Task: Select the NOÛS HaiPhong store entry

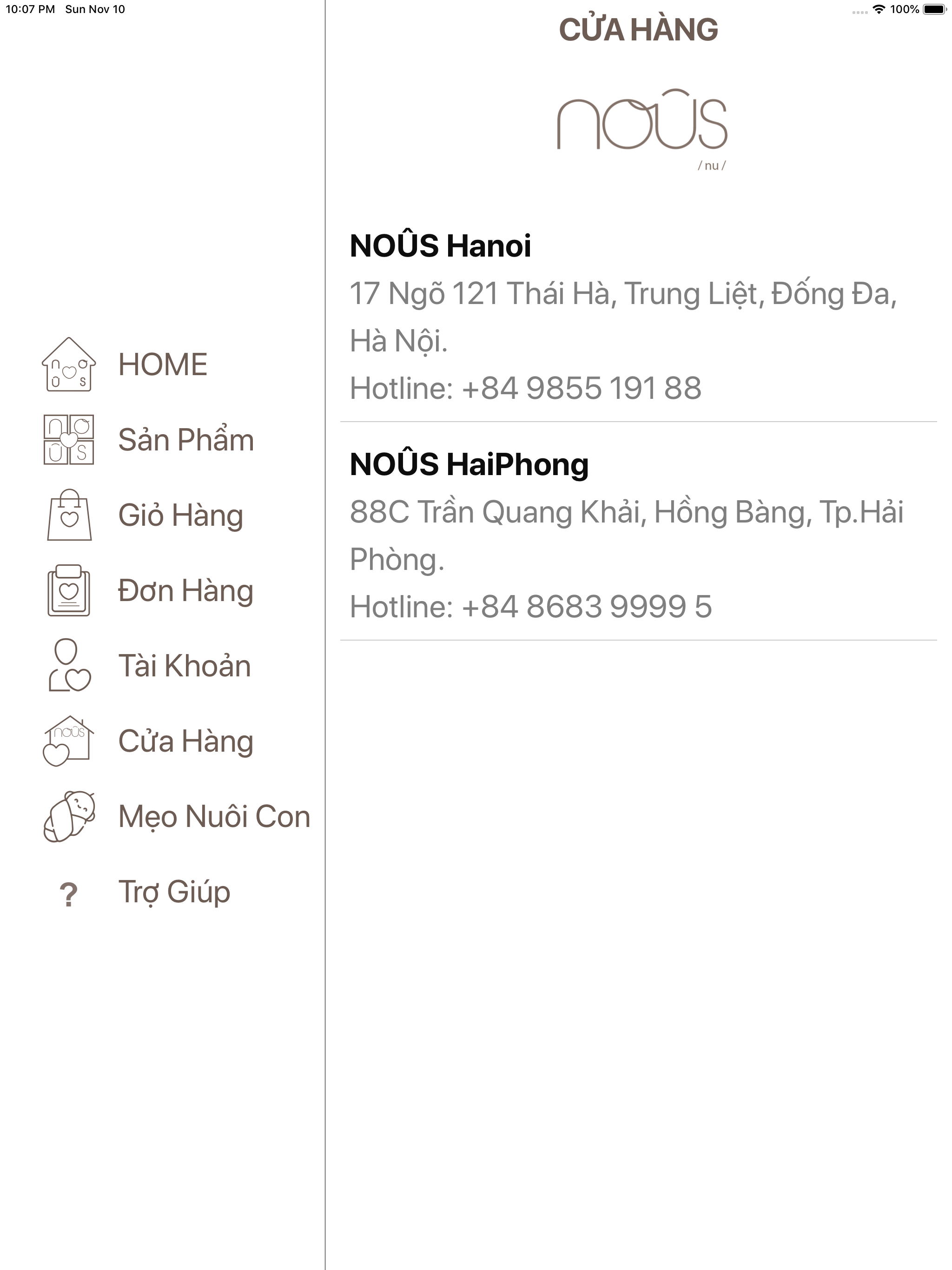Action: point(469,465)
